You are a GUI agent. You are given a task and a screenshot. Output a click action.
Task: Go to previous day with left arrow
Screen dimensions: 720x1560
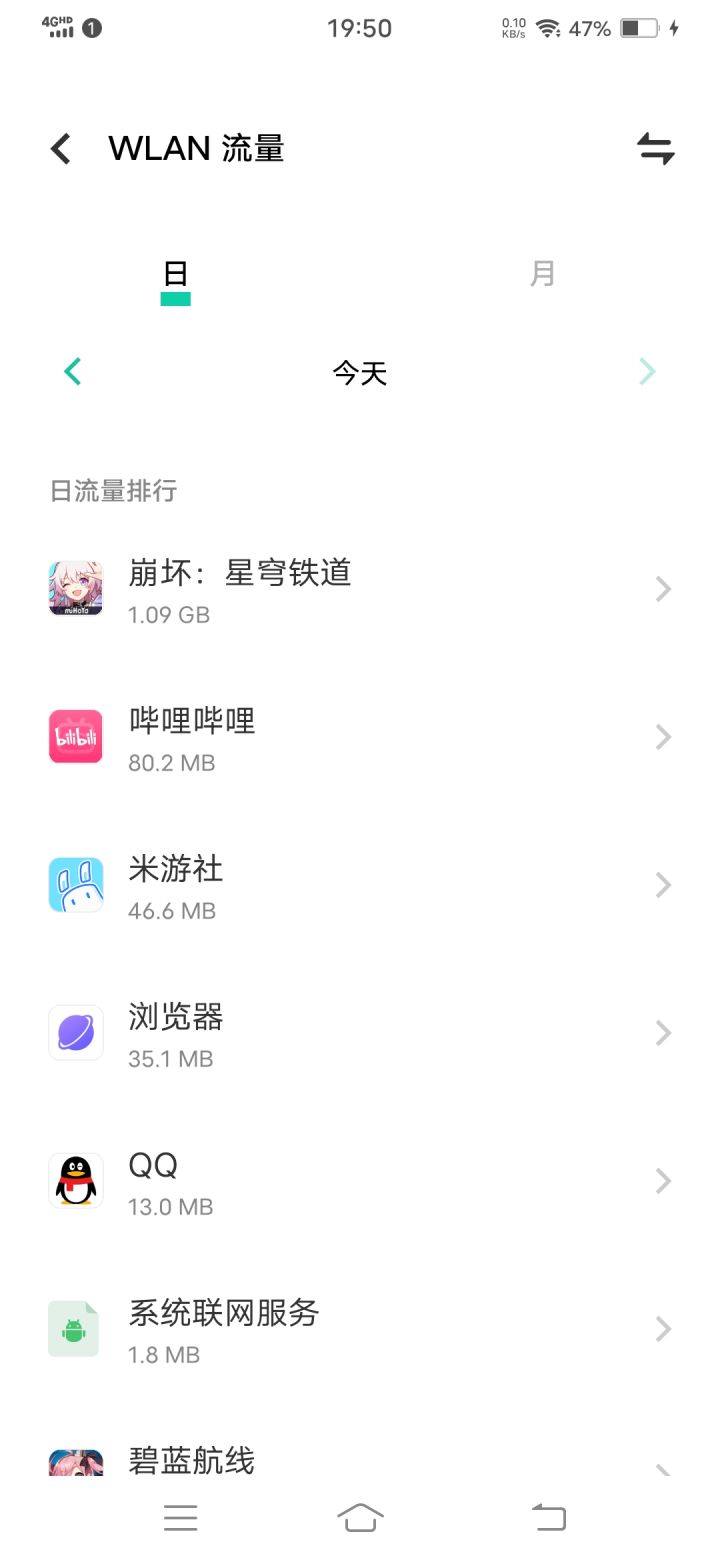[73, 372]
